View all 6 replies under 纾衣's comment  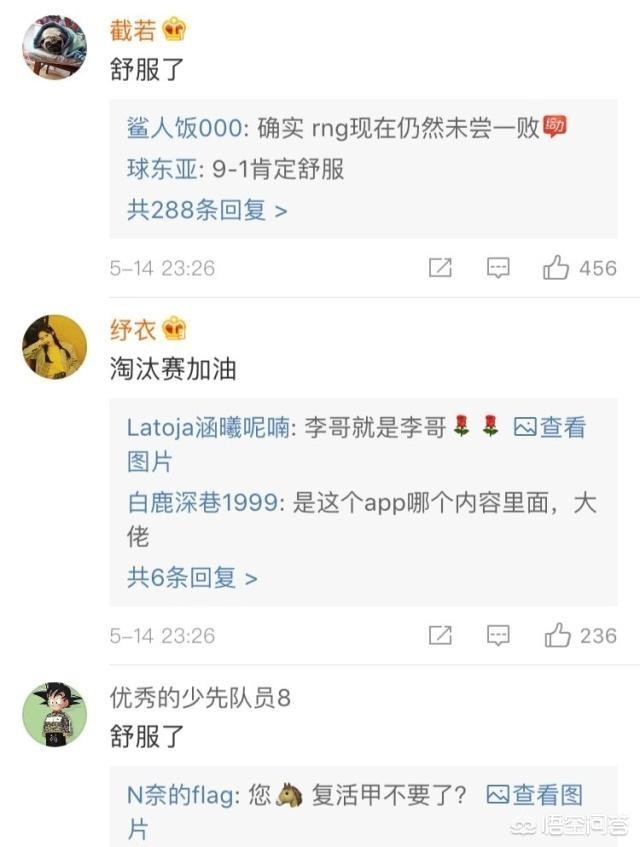click(192, 578)
